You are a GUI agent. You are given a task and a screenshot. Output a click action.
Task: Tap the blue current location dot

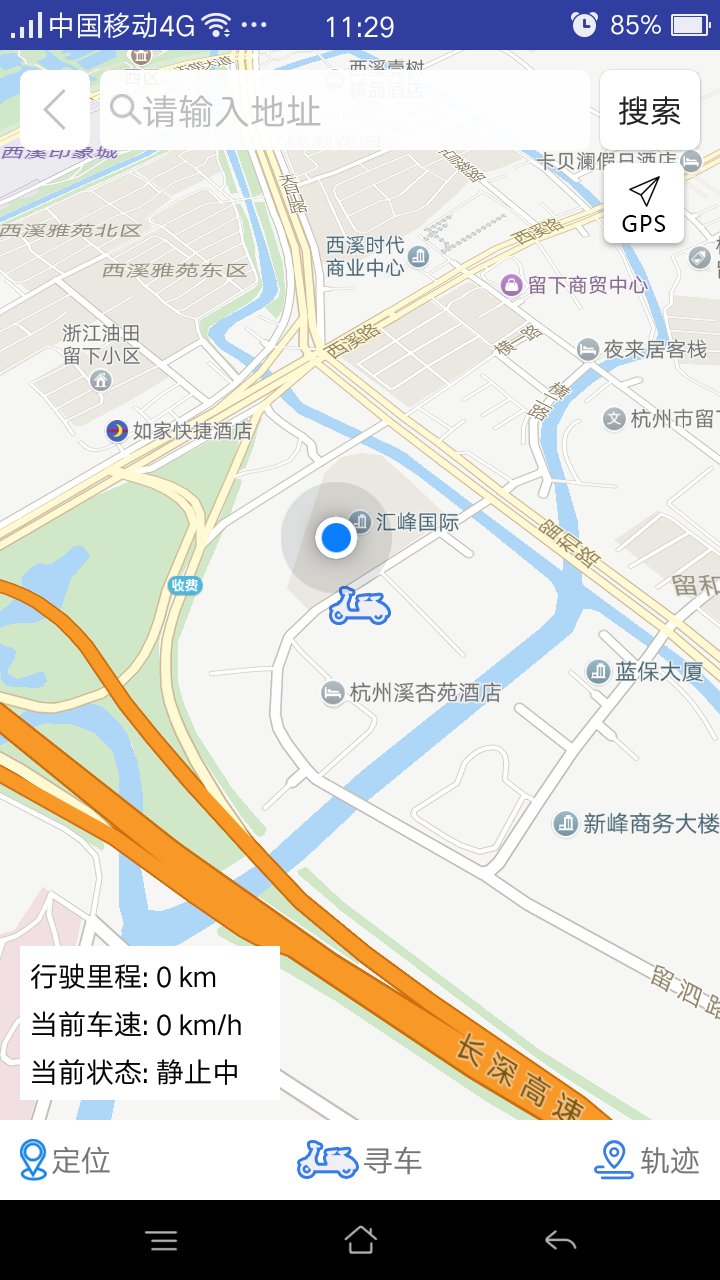click(336, 537)
